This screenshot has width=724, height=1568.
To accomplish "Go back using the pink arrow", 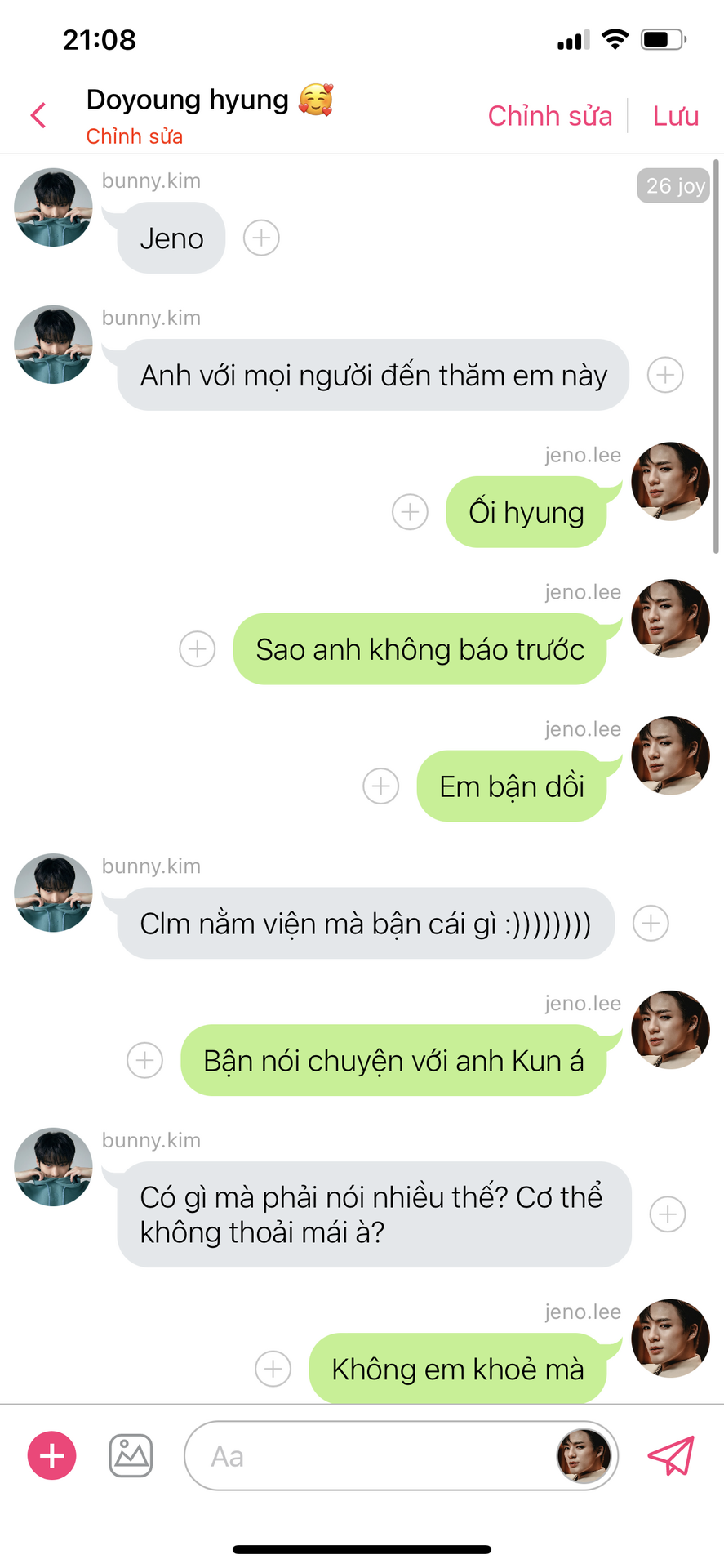I will [38, 115].
